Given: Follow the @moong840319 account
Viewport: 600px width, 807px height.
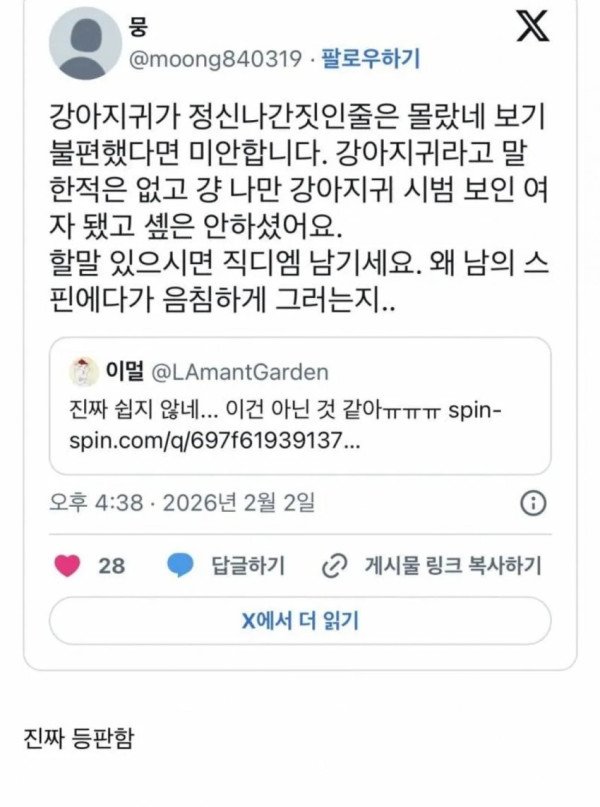Looking at the screenshot, I should pyautogui.click(x=370, y=59).
